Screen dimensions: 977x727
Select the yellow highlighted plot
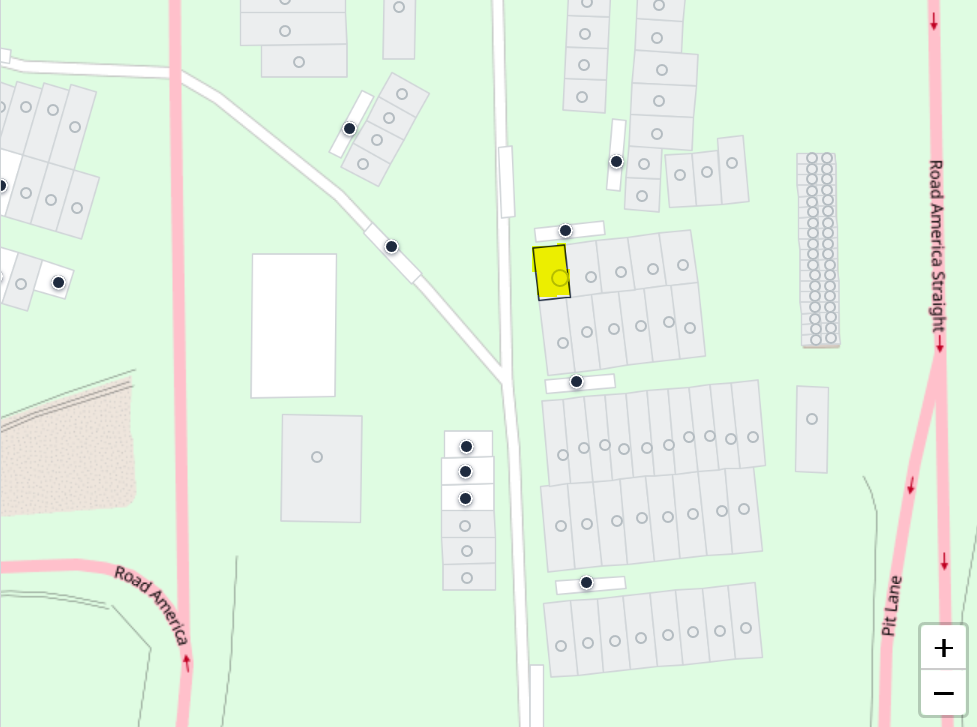point(551,272)
